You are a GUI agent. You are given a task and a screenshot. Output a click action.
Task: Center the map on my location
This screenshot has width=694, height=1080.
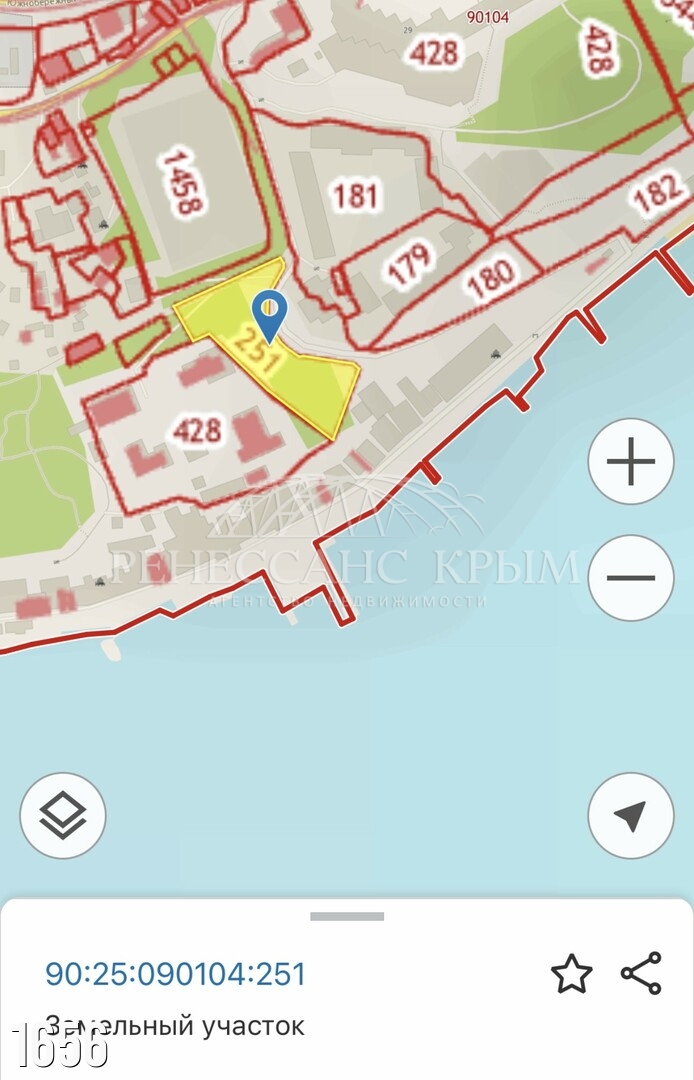pyautogui.click(x=630, y=816)
